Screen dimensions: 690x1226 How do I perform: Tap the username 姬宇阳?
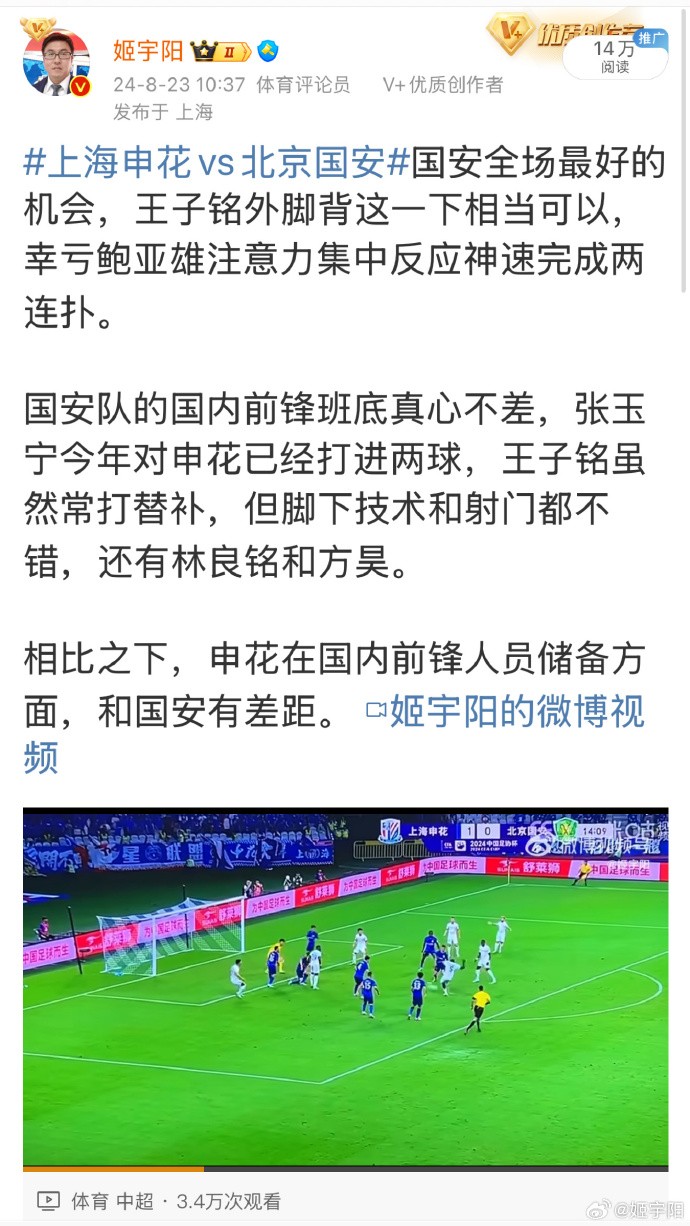[148, 51]
